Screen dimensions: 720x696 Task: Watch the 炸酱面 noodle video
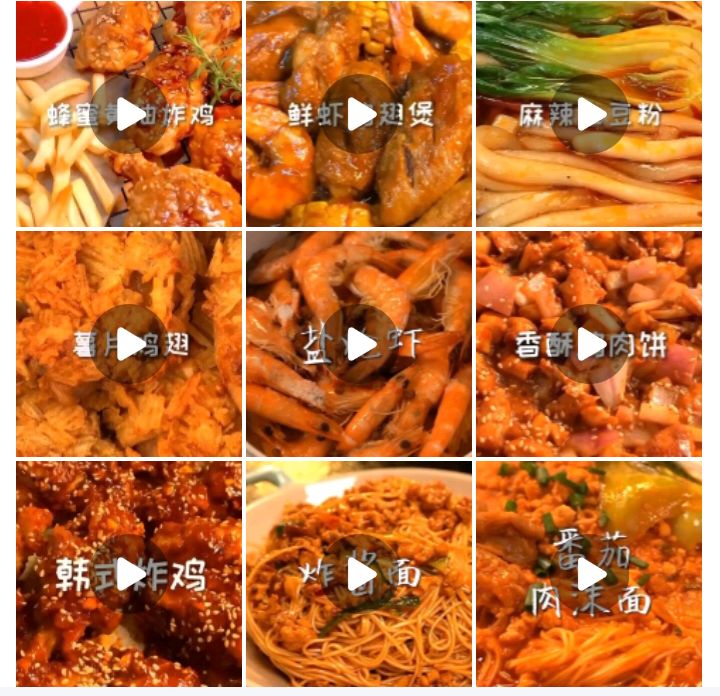point(359,574)
